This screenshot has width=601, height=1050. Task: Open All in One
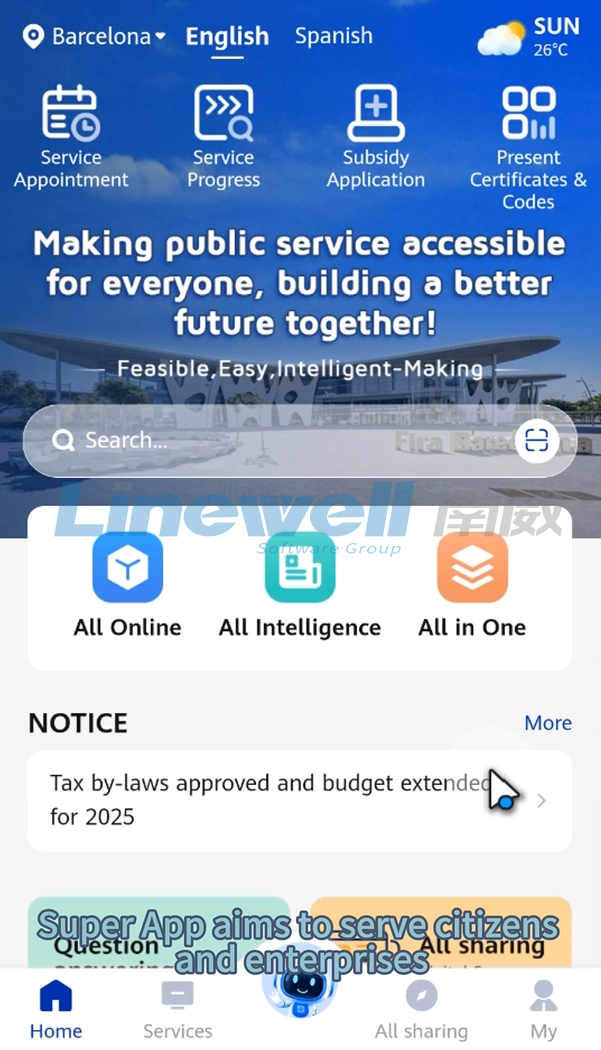(x=472, y=586)
